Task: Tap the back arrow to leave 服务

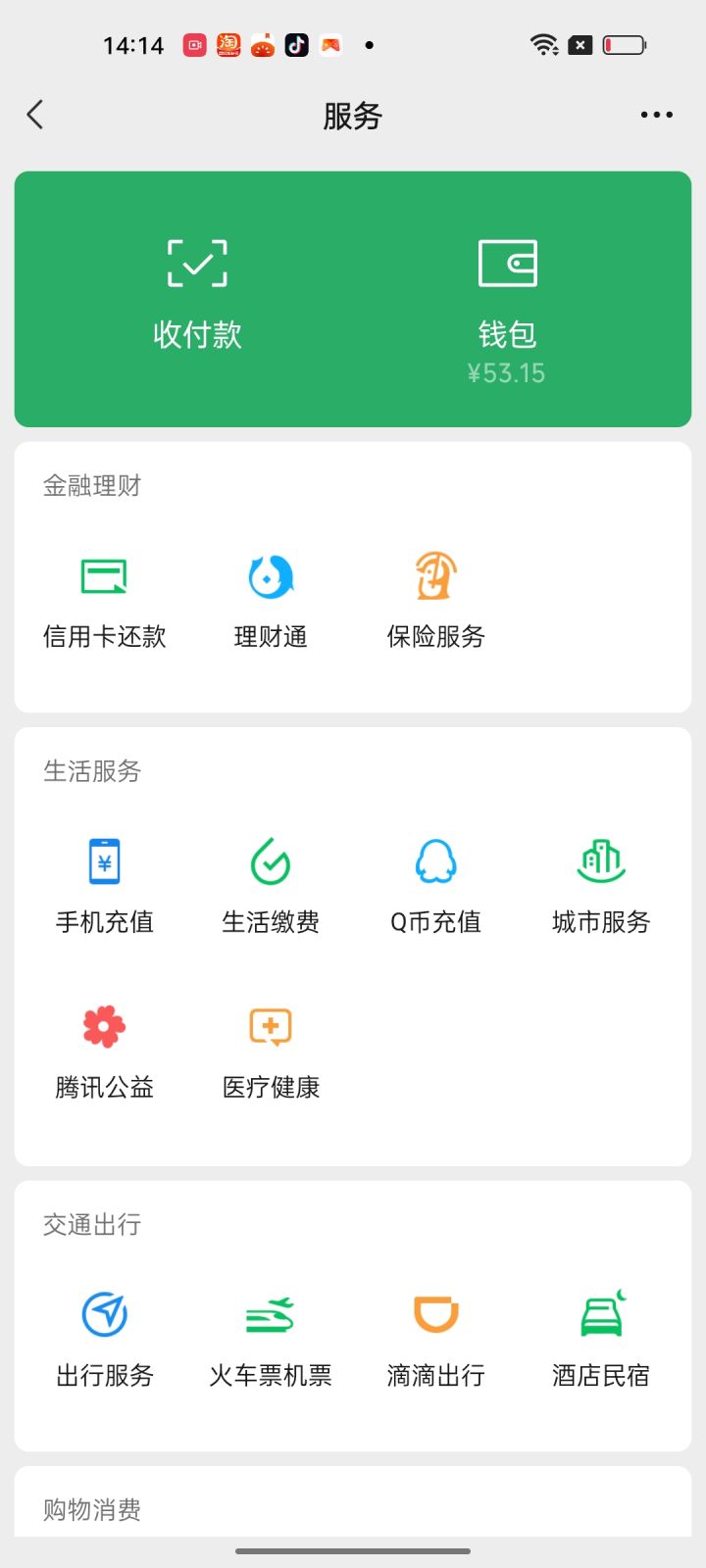Action: 35,115
